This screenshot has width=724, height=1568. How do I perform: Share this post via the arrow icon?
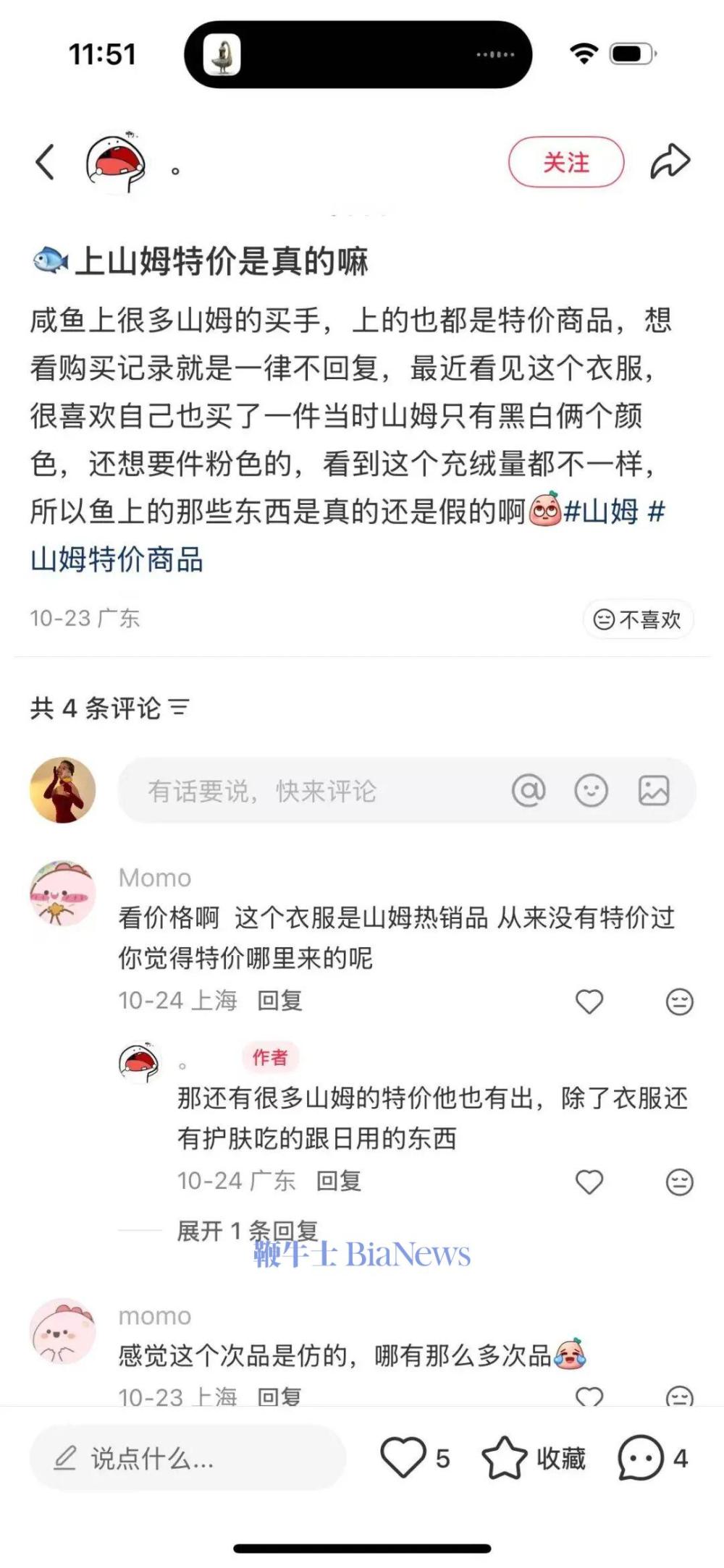pos(670,161)
